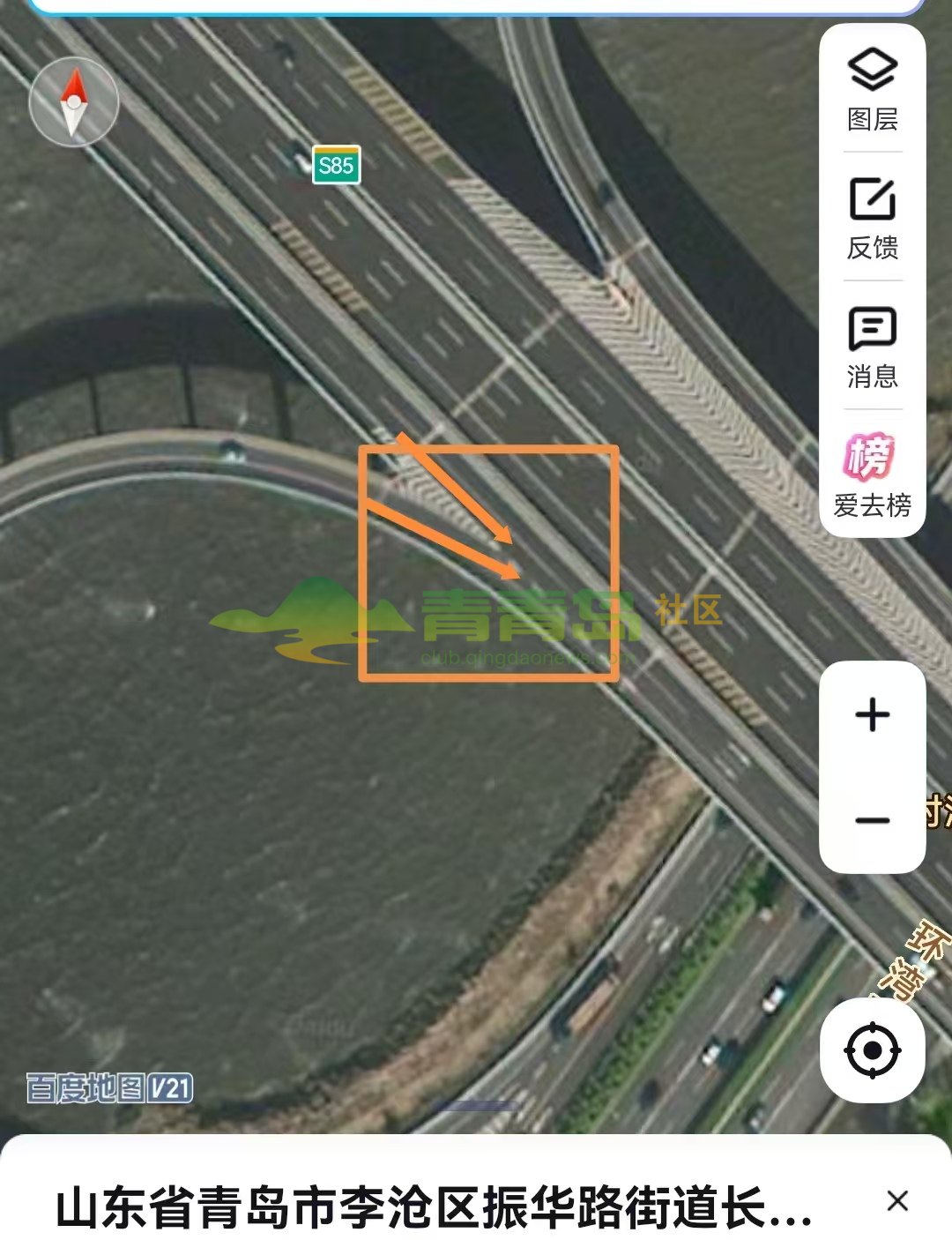Open 反馈 to submit map feedback
The height and width of the screenshot is (1240, 952).
point(872,218)
